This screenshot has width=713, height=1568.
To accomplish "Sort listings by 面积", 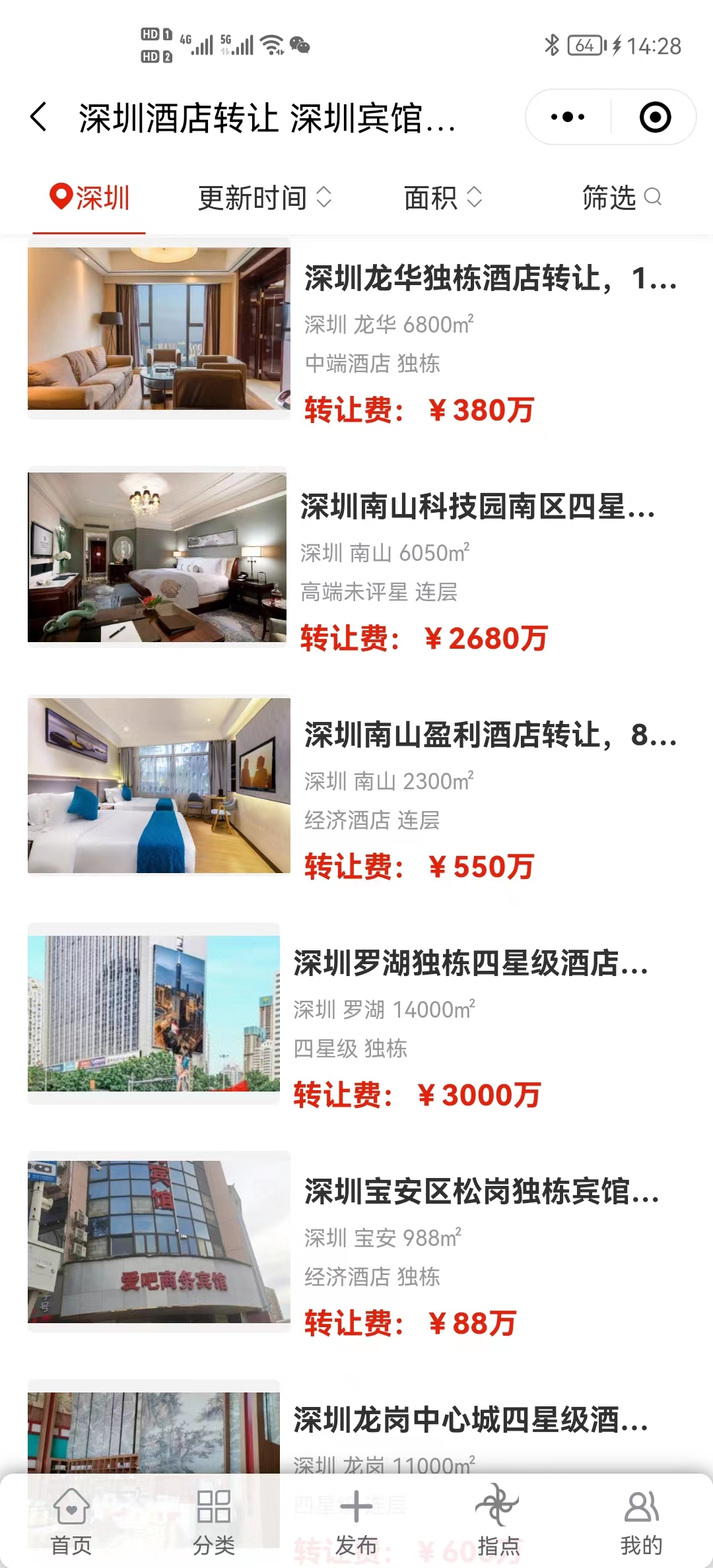I will click(x=442, y=198).
